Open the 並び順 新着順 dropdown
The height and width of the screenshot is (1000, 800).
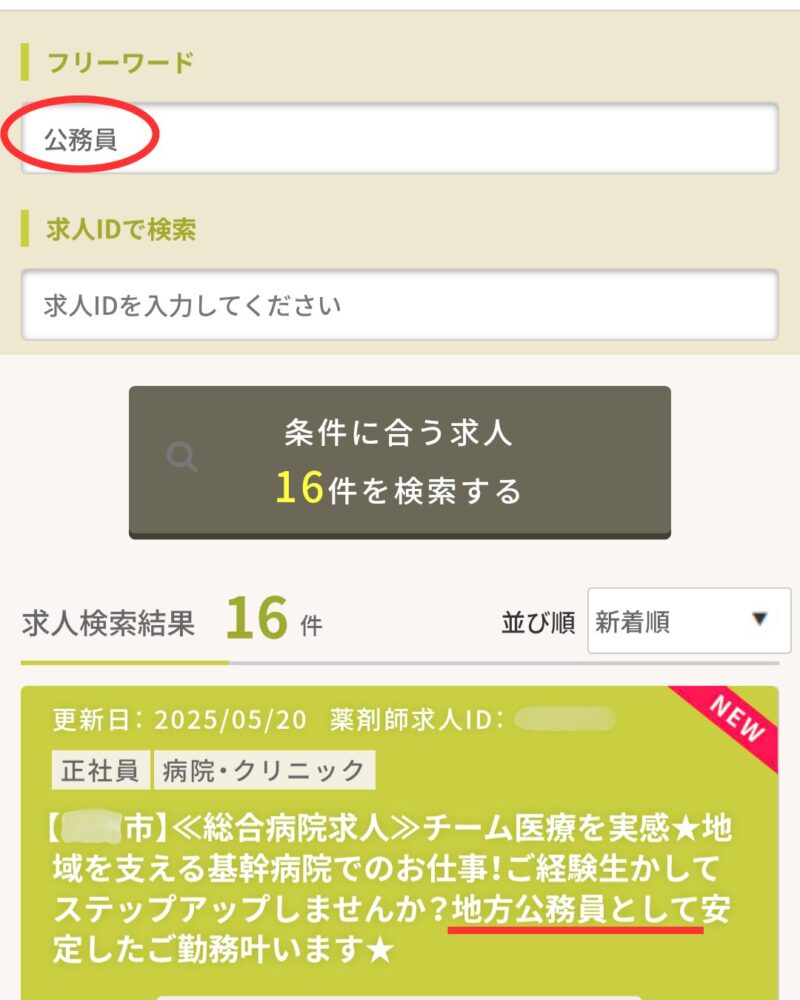click(688, 621)
